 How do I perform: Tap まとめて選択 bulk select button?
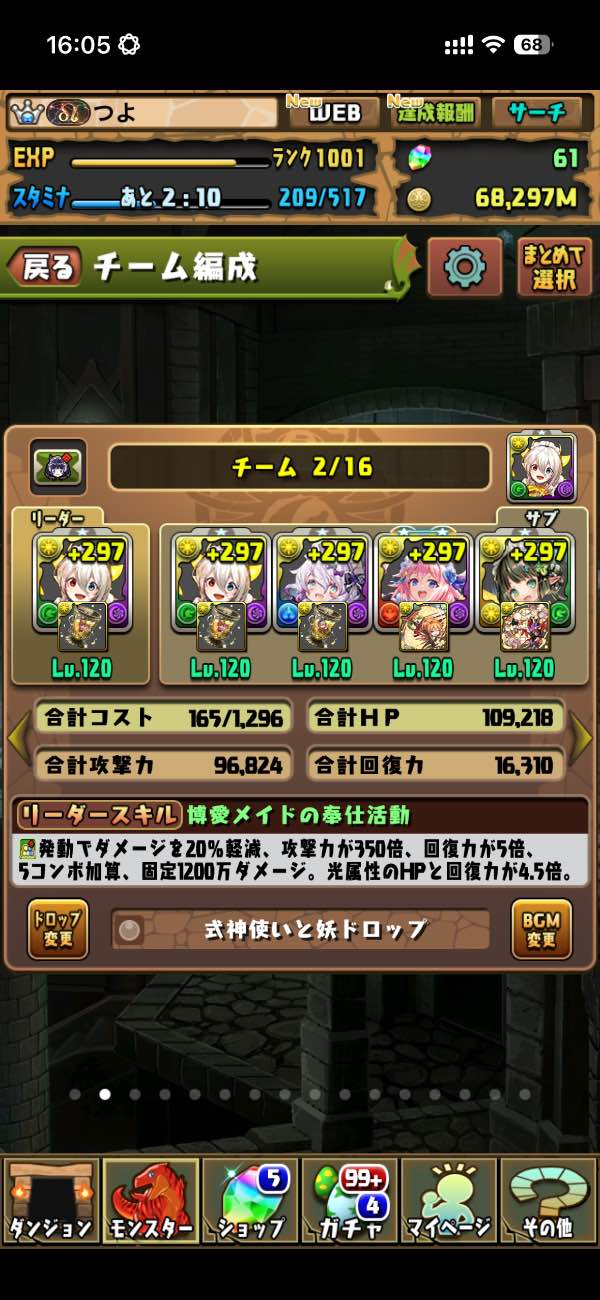click(554, 267)
